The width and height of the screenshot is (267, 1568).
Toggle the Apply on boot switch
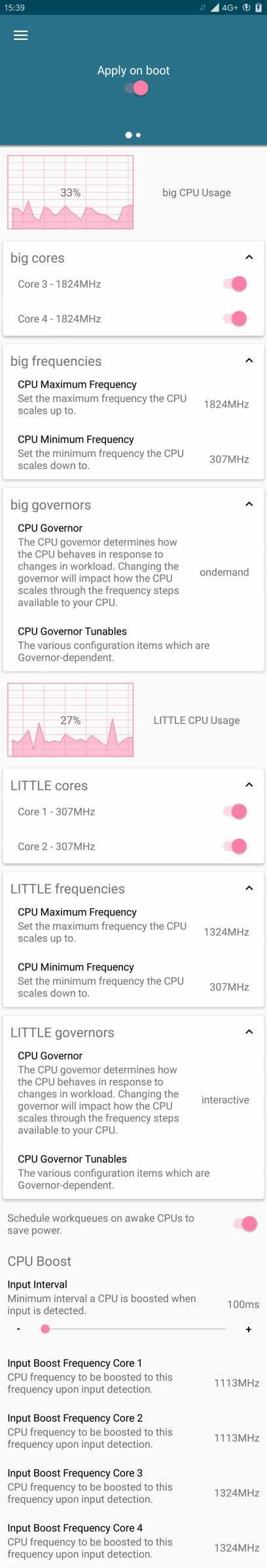(x=137, y=88)
